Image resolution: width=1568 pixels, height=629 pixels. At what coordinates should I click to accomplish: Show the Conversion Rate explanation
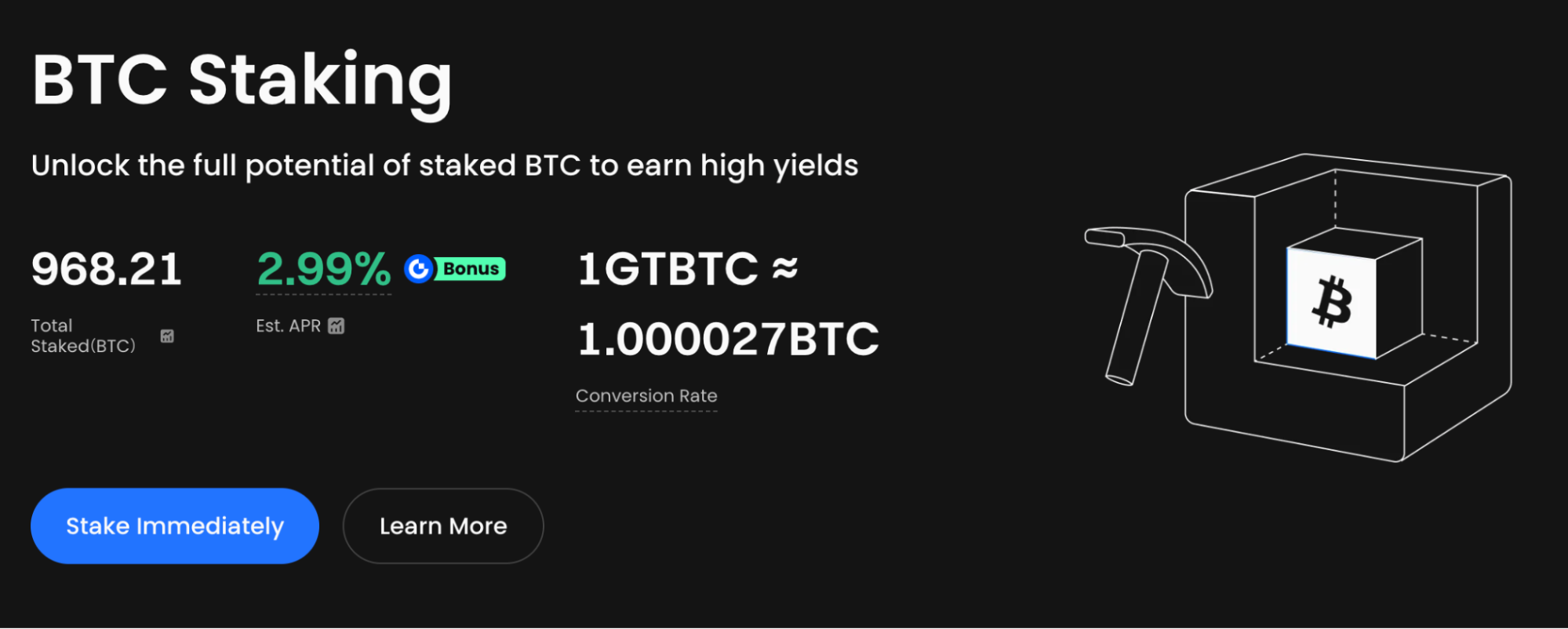coord(646,396)
